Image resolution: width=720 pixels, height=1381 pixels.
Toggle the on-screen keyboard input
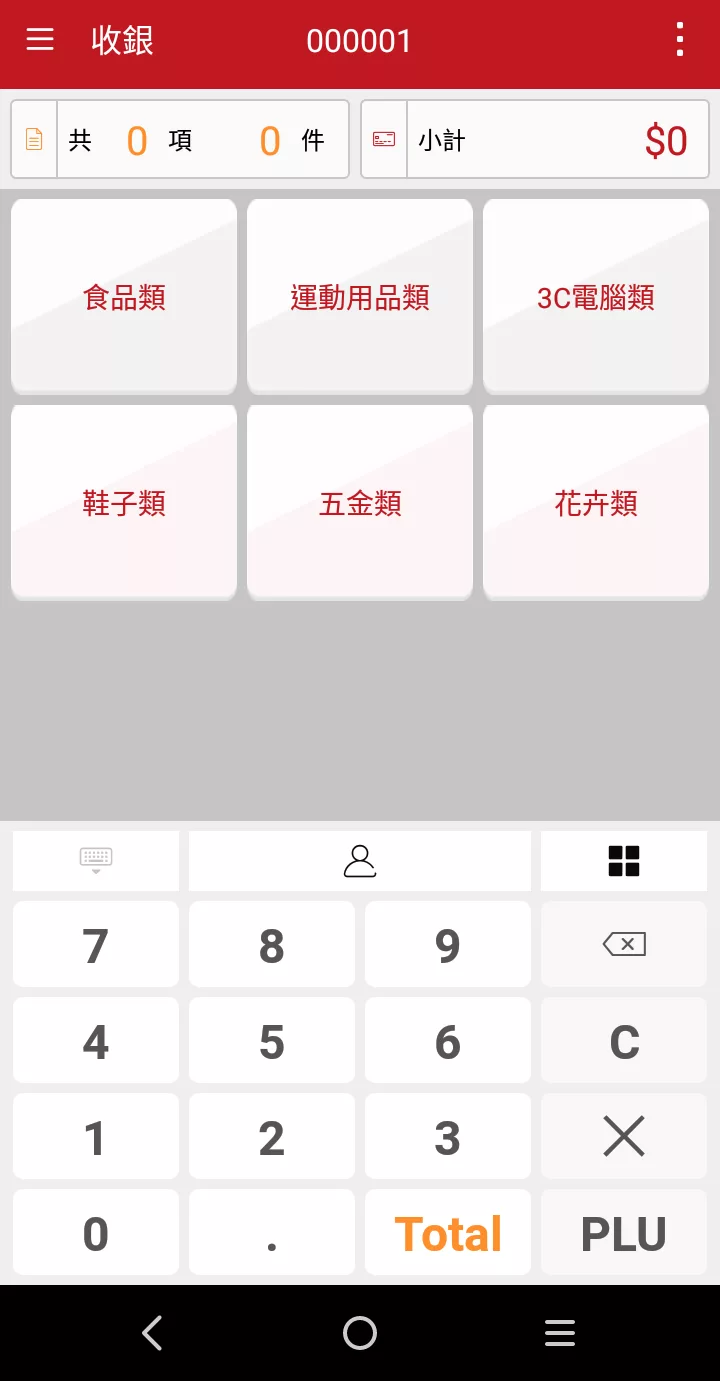(x=95, y=860)
